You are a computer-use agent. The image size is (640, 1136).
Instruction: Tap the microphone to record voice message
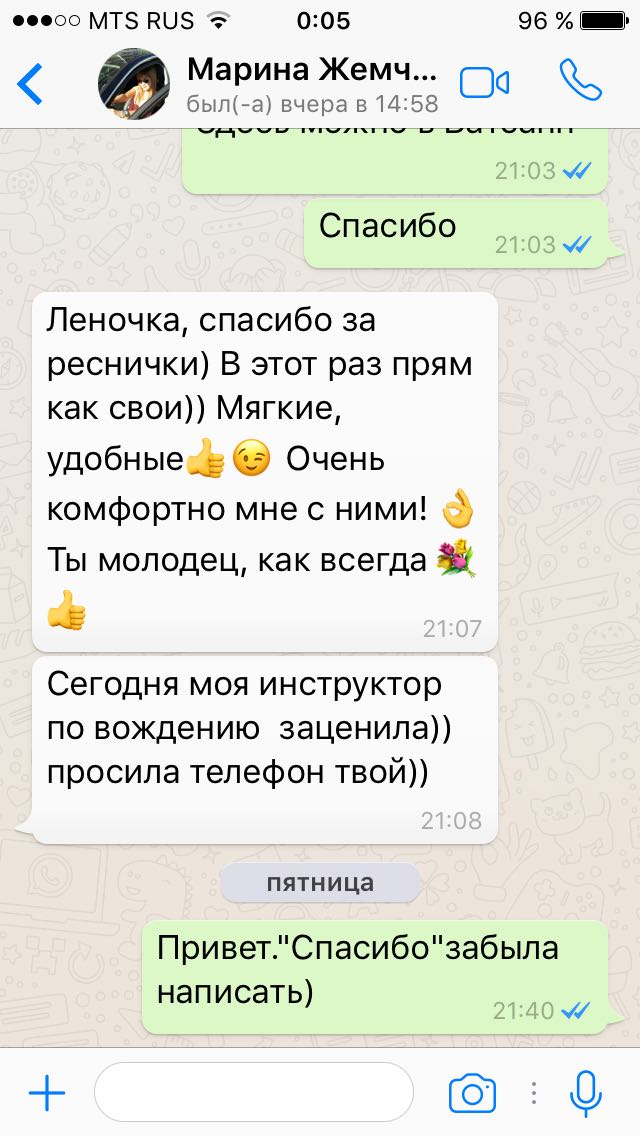(586, 1093)
